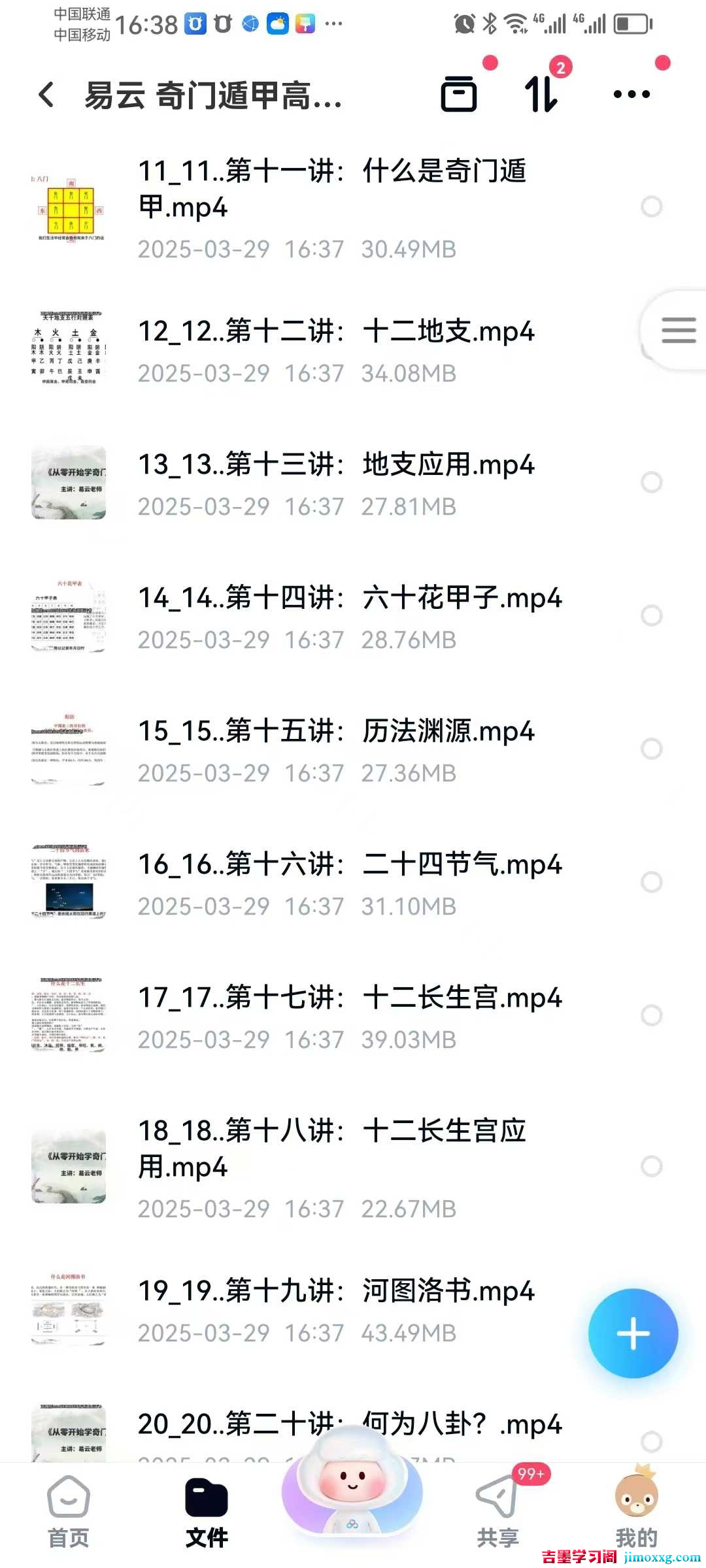Image resolution: width=706 pixels, height=1568 pixels.
Task: Open the transfer list with badge 2
Action: [x=541, y=93]
